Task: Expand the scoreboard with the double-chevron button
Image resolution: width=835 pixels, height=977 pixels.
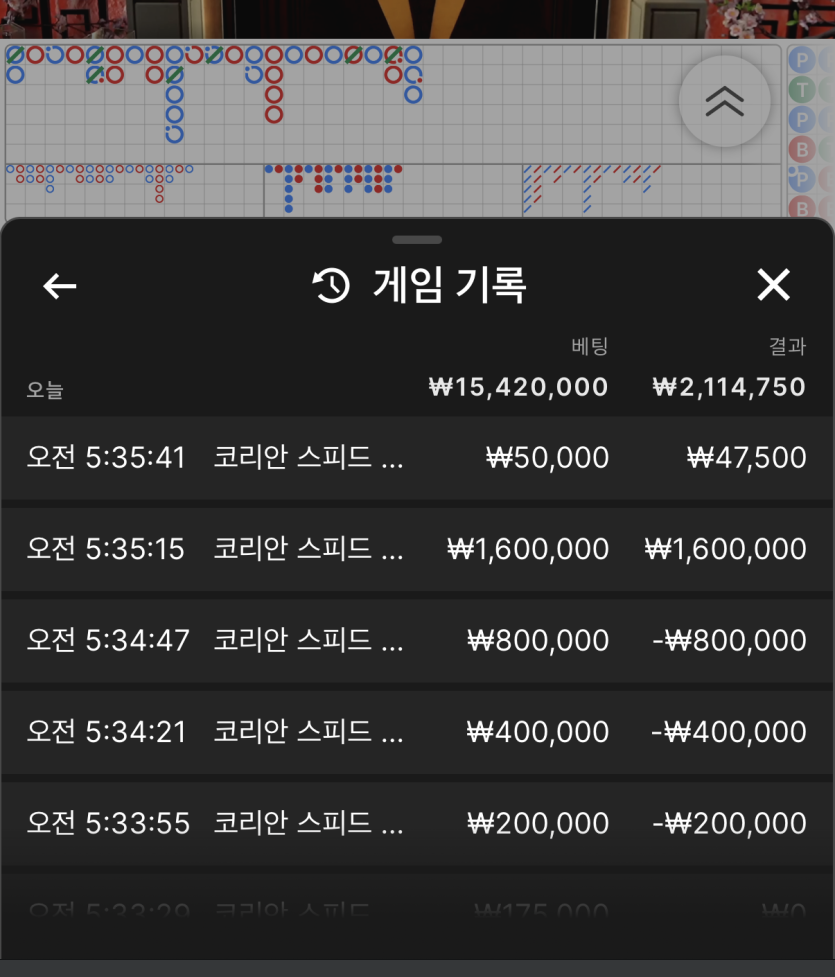Action: (725, 102)
